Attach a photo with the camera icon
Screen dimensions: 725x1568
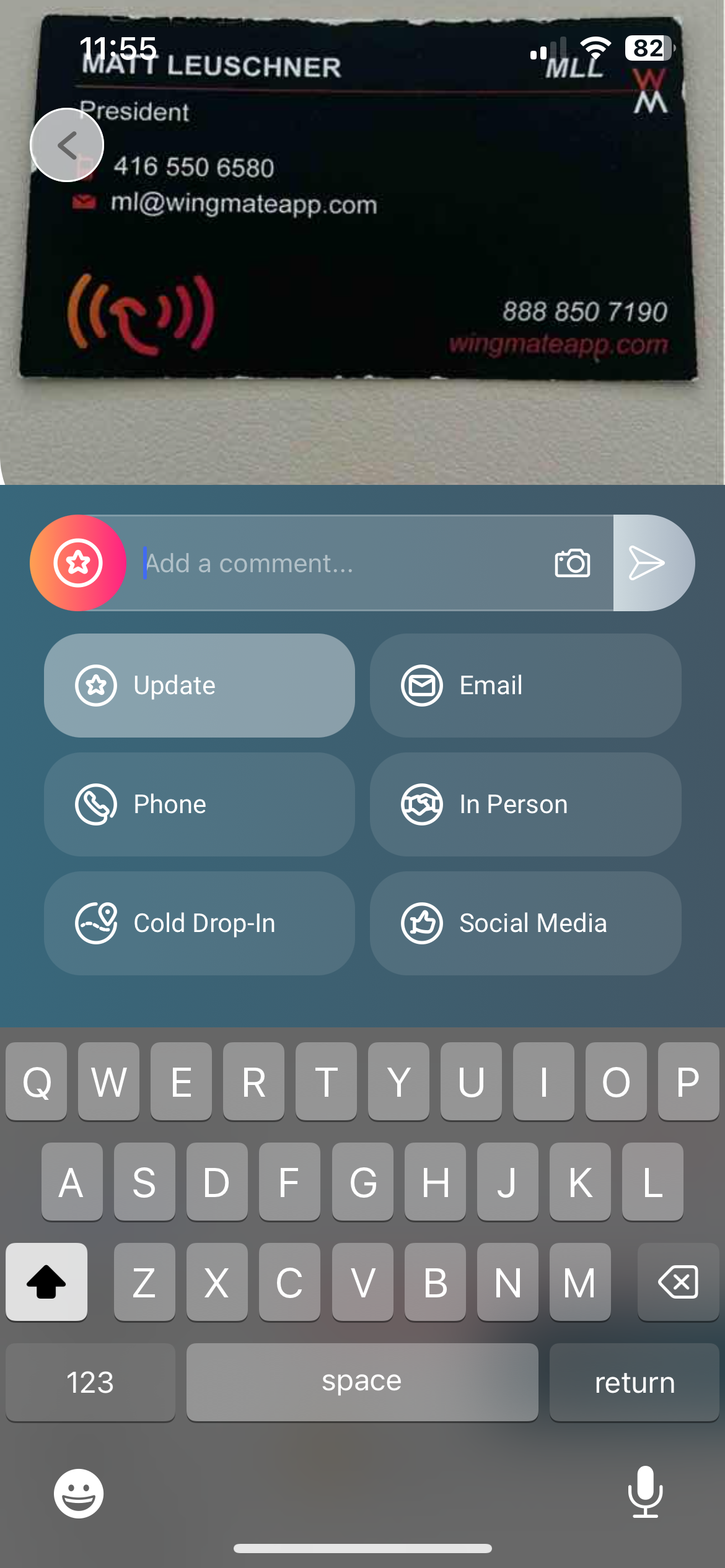pyautogui.click(x=572, y=564)
